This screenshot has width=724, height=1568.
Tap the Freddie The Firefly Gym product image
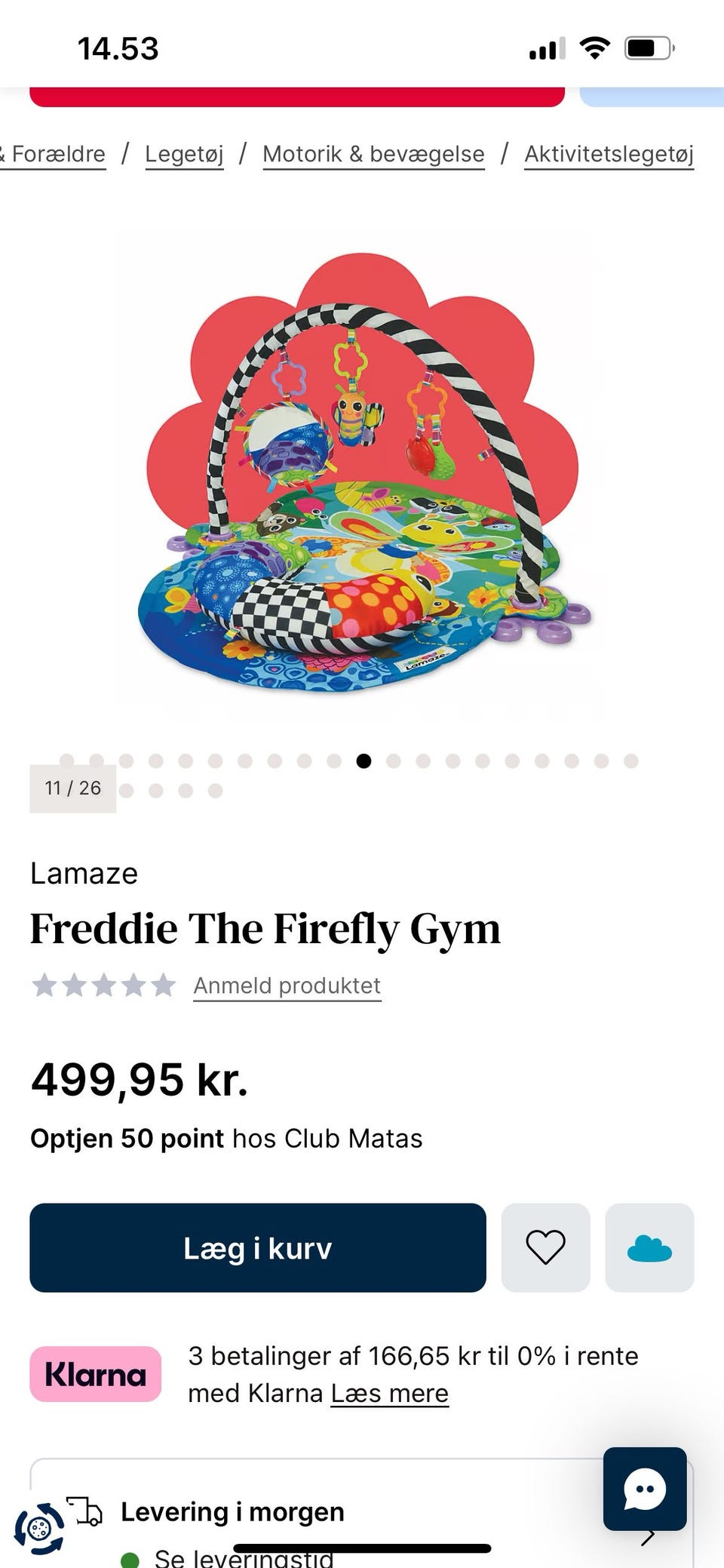coord(362,473)
